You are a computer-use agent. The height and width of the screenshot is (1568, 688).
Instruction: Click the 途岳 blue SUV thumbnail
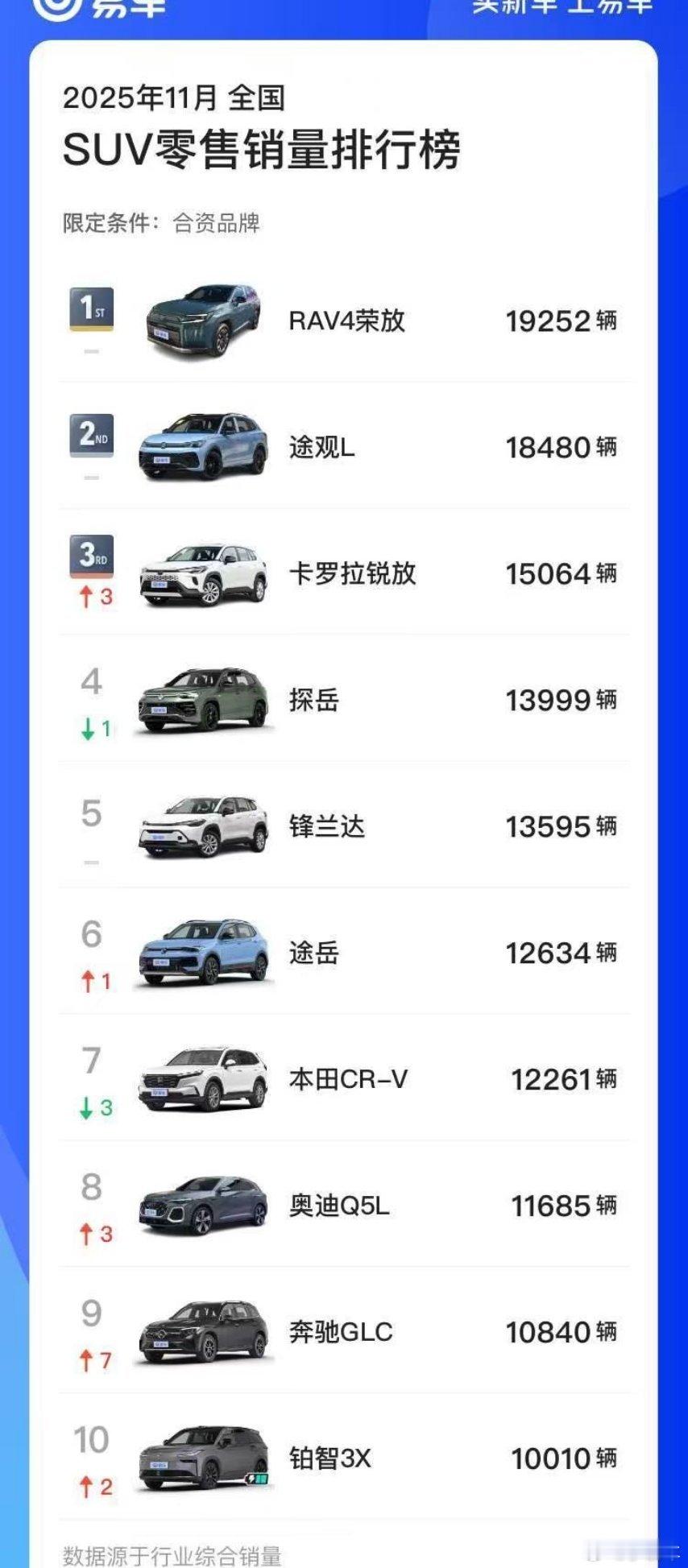coord(201,954)
